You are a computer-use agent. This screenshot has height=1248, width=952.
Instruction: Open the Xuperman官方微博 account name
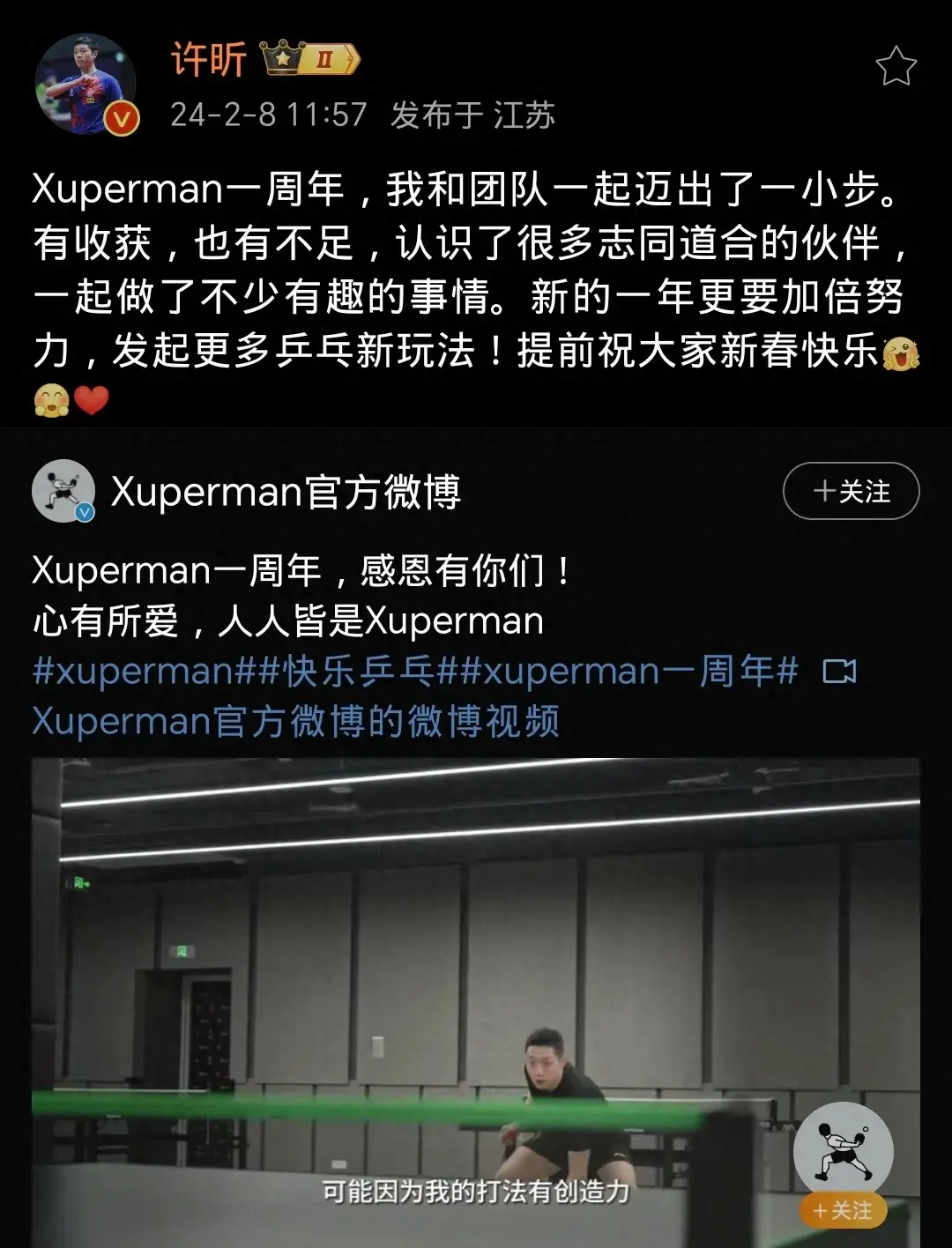tap(286, 492)
